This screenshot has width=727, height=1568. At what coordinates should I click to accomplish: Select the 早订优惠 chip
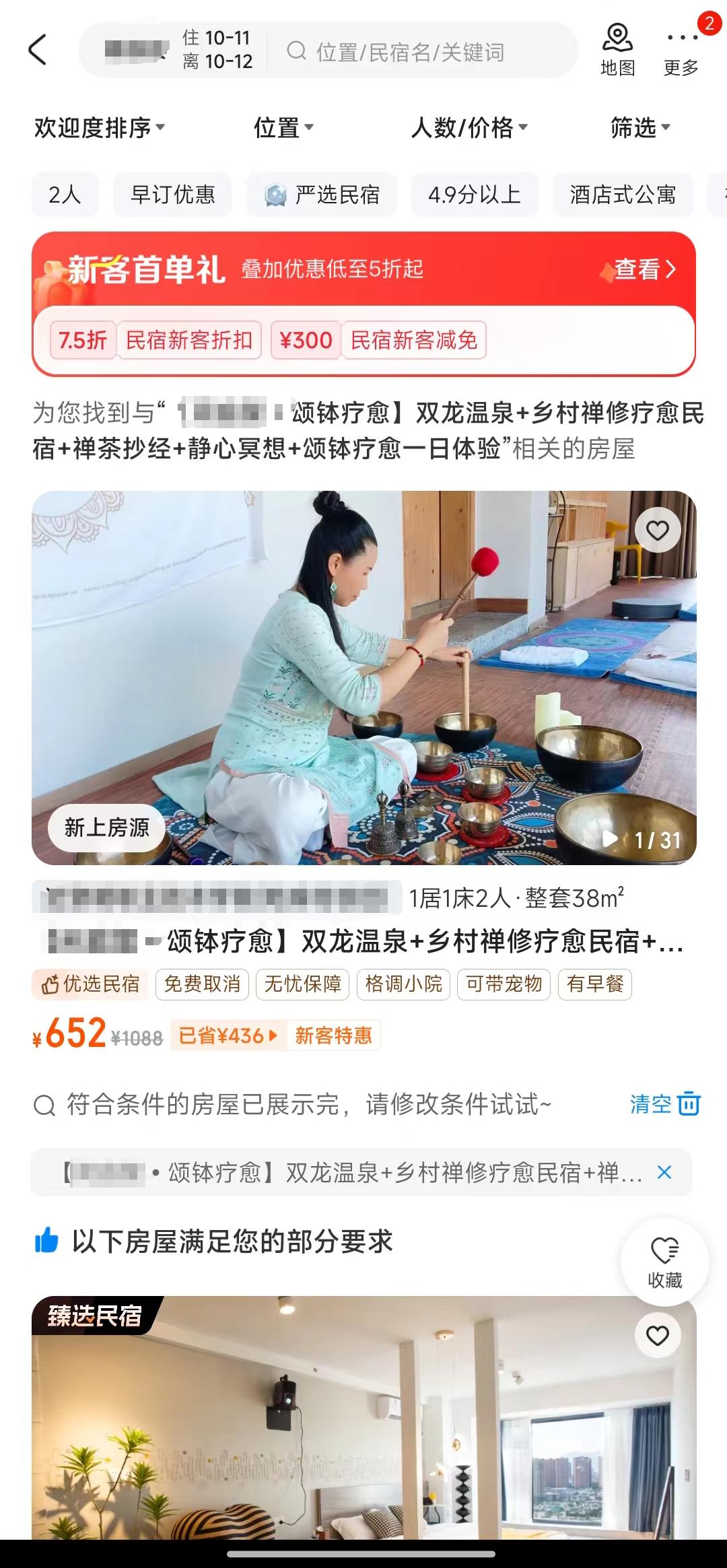(172, 195)
